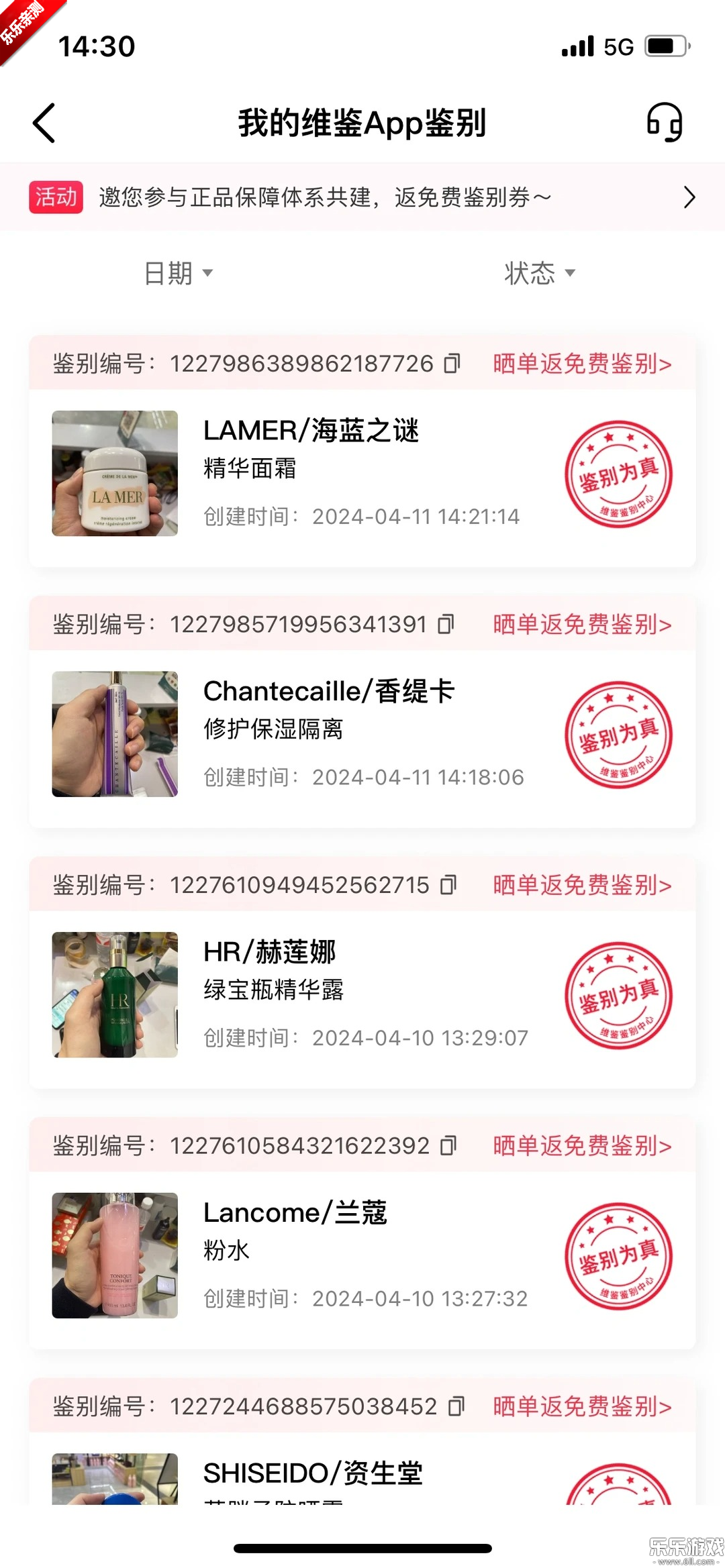Open customer service headset icon

click(x=664, y=122)
